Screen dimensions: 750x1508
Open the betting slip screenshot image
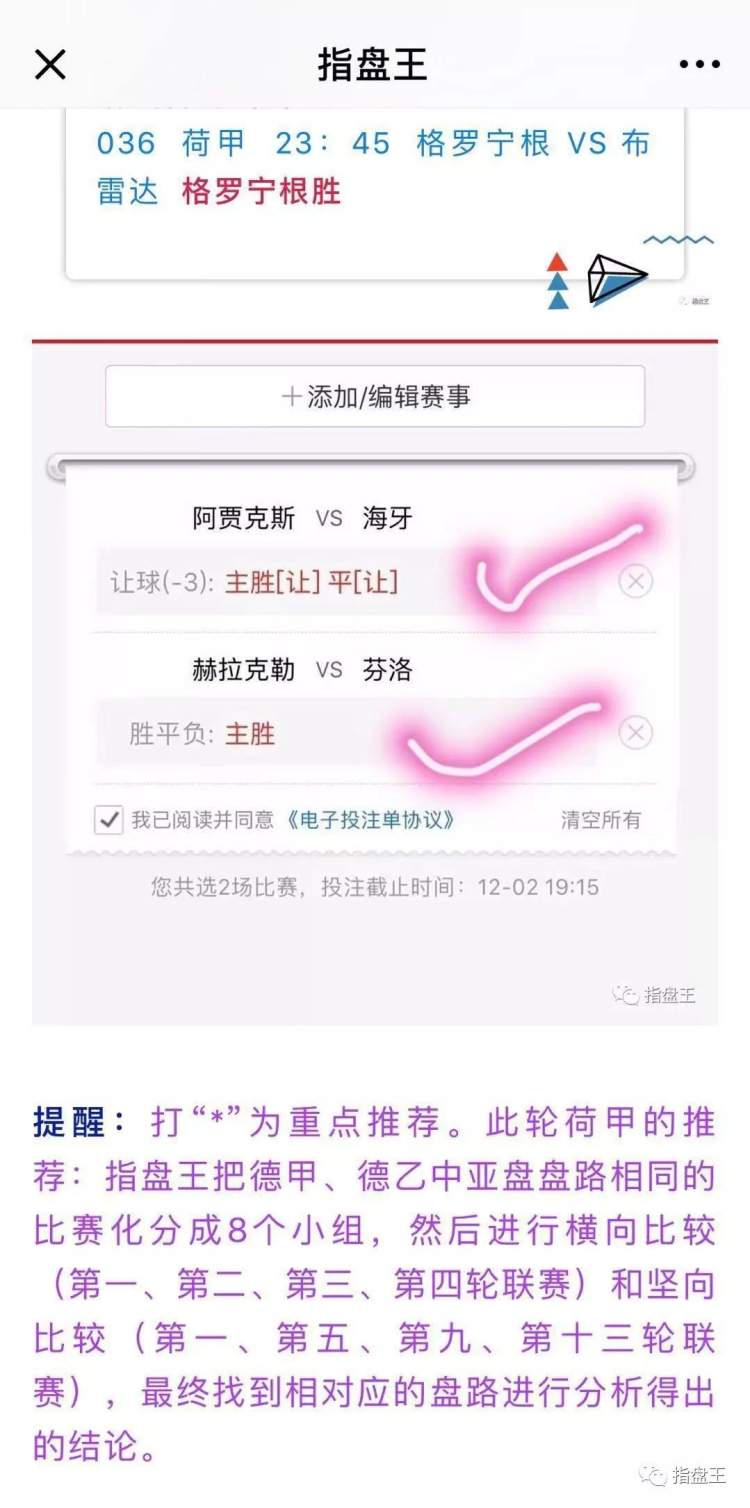click(375, 680)
